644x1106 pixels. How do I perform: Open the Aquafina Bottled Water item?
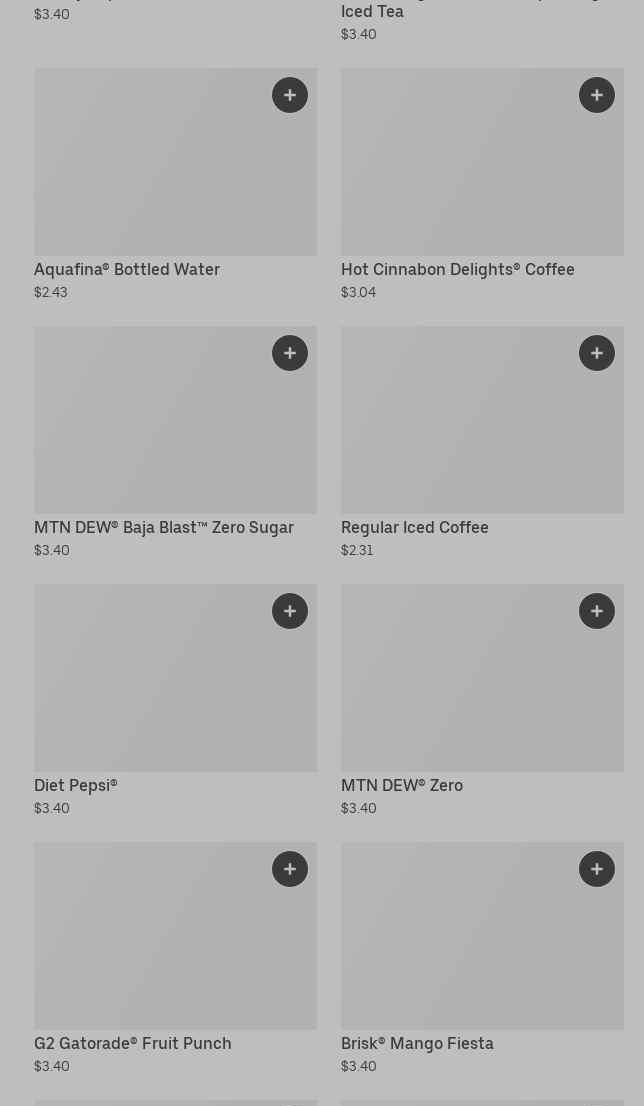(176, 184)
